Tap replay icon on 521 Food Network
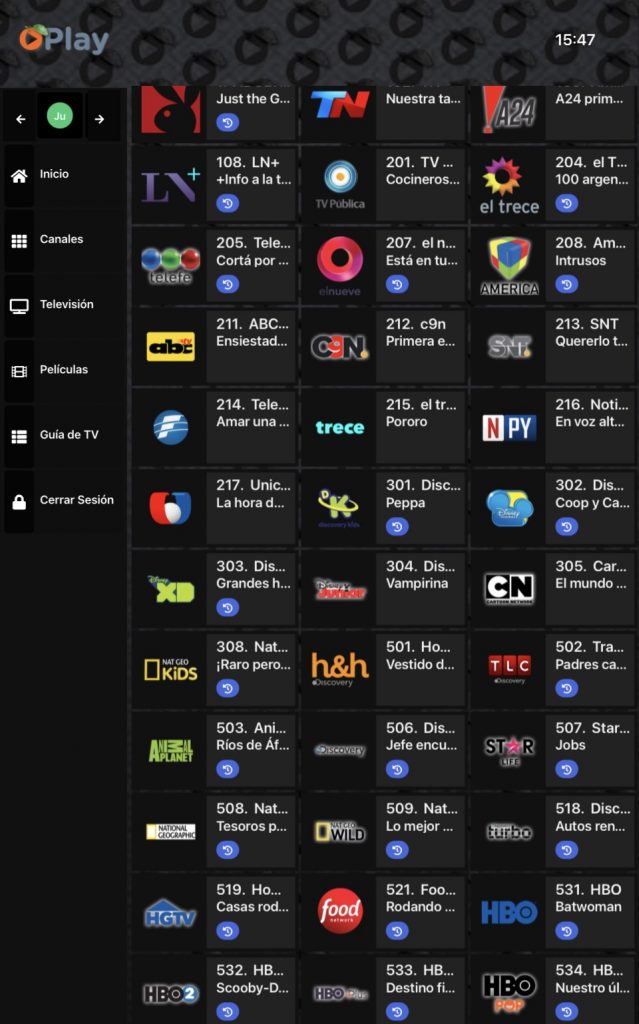 (x=397, y=931)
